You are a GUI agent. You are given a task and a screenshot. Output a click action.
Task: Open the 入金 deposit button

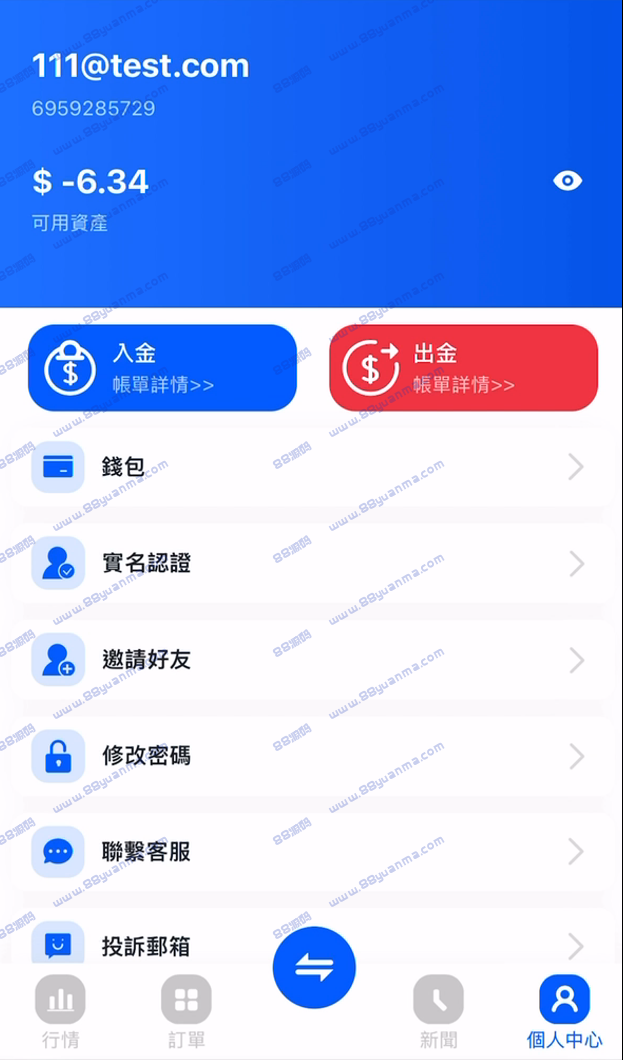point(162,368)
